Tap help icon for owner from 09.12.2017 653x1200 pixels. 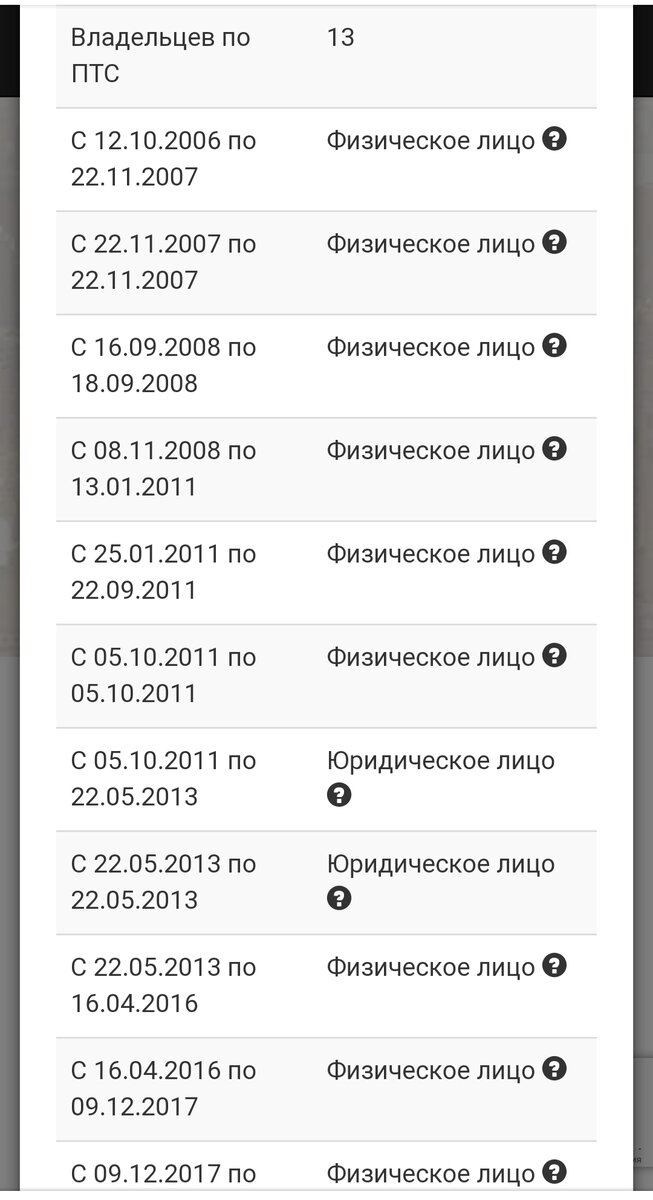pyautogui.click(x=555, y=1172)
